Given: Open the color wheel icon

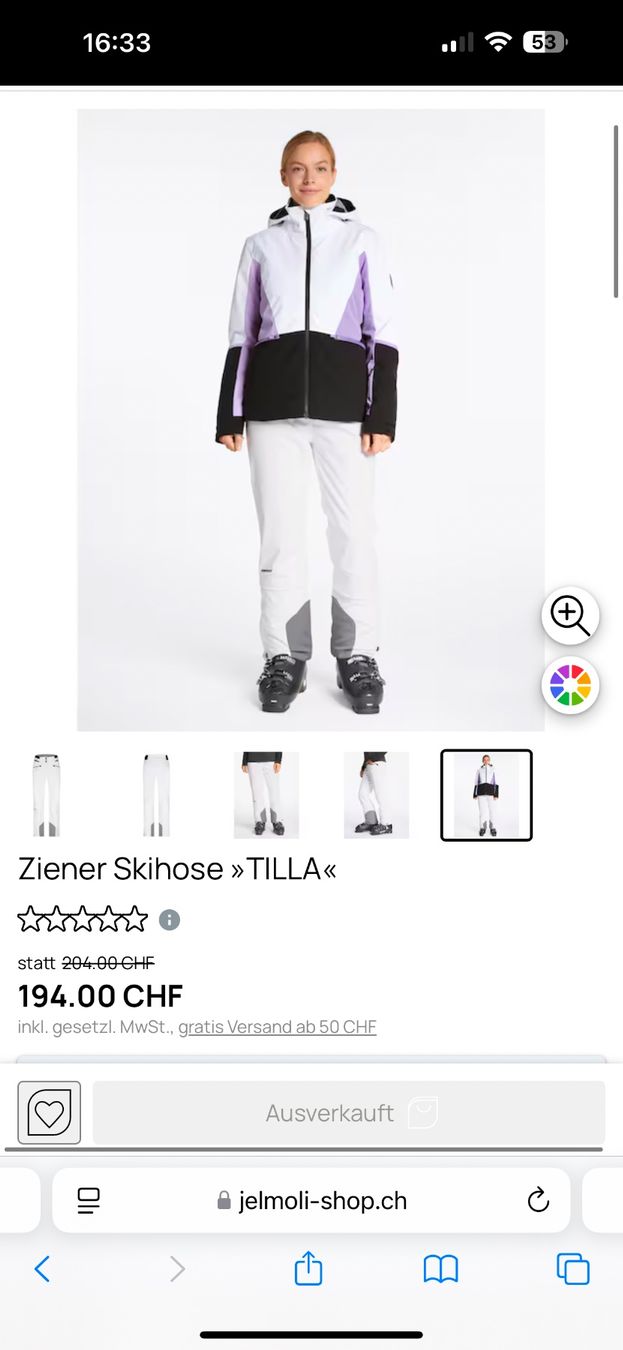Looking at the screenshot, I should (570, 686).
